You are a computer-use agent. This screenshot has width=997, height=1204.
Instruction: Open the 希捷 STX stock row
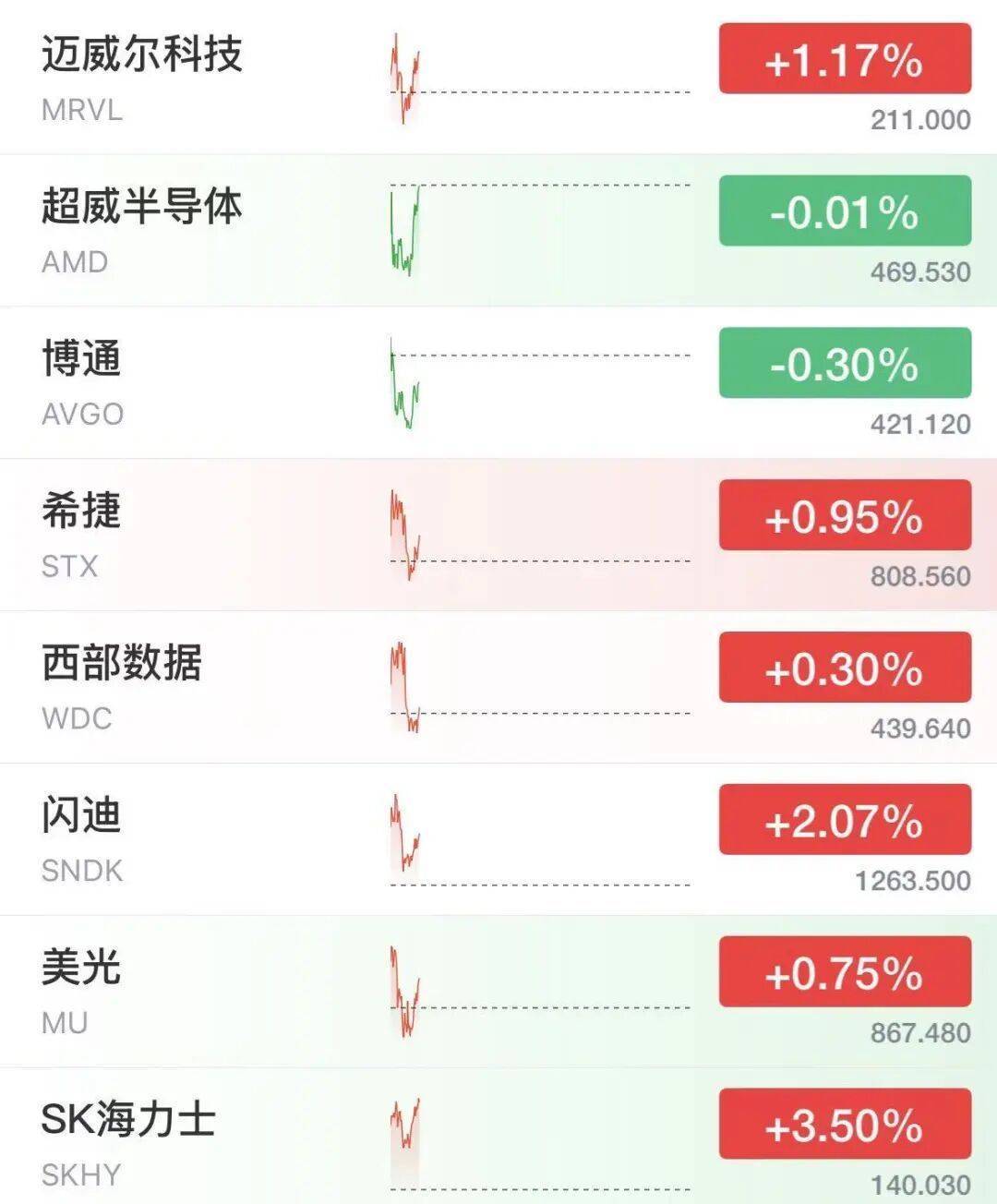coord(498,535)
